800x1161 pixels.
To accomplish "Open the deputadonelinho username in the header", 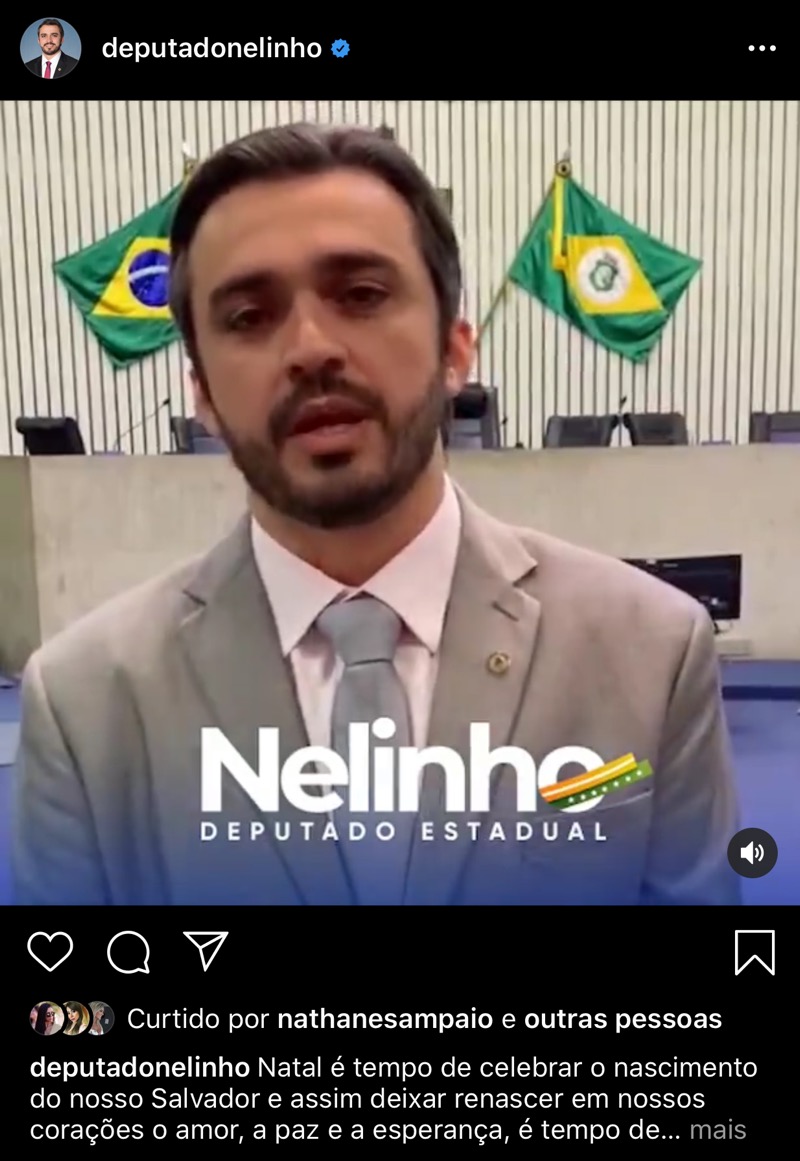I will pyautogui.click(x=211, y=48).
